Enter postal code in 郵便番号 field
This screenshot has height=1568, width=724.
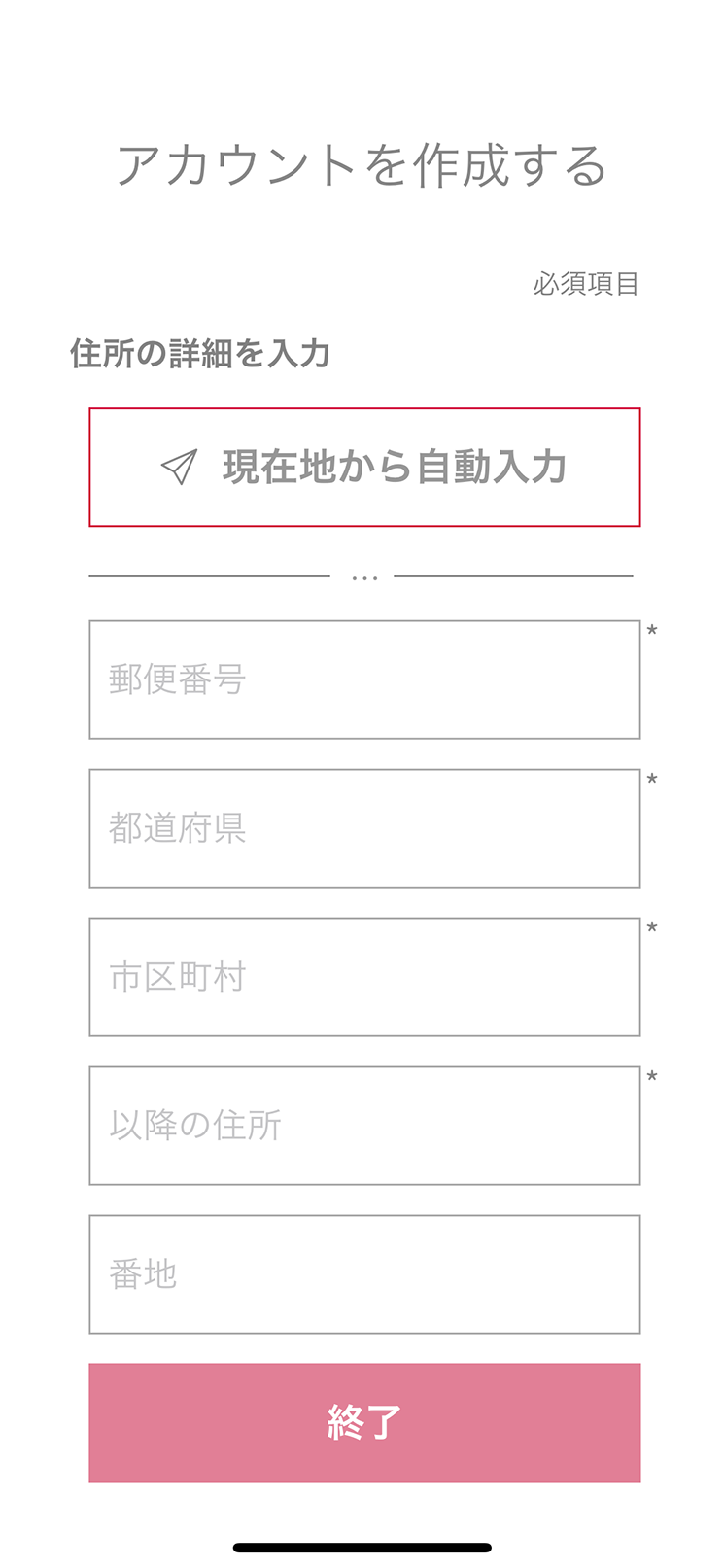pos(364,679)
